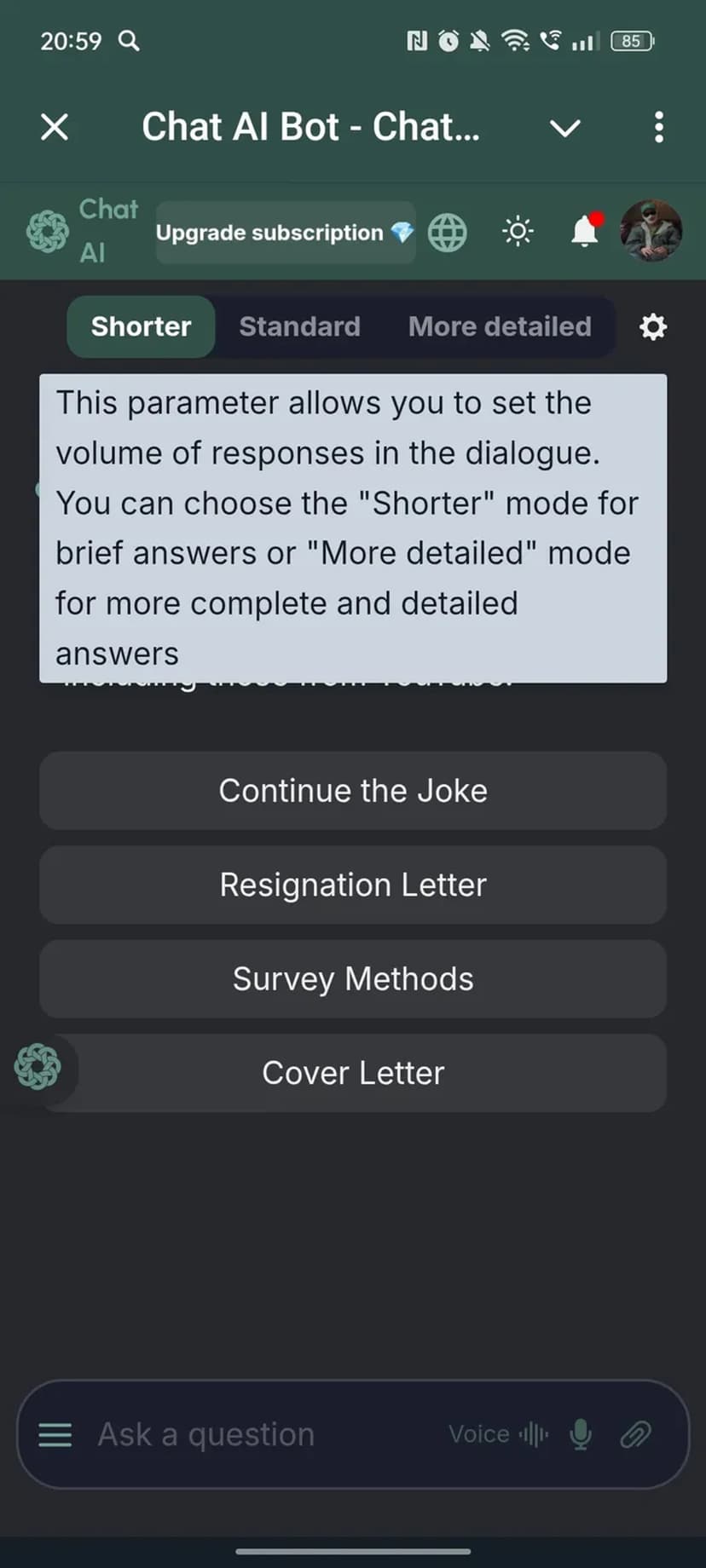This screenshot has width=706, height=1568.
Task: Focus the Ask a question field
Action: pos(256,1435)
